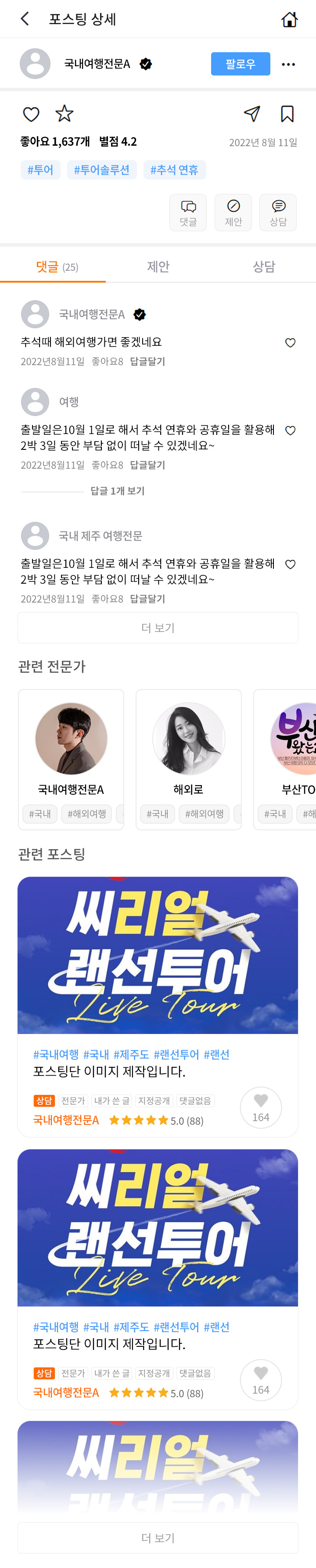The height and width of the screenshot is (1568, 316).
Task: Switch to the 상담 tab
Action: click(264, 267)
